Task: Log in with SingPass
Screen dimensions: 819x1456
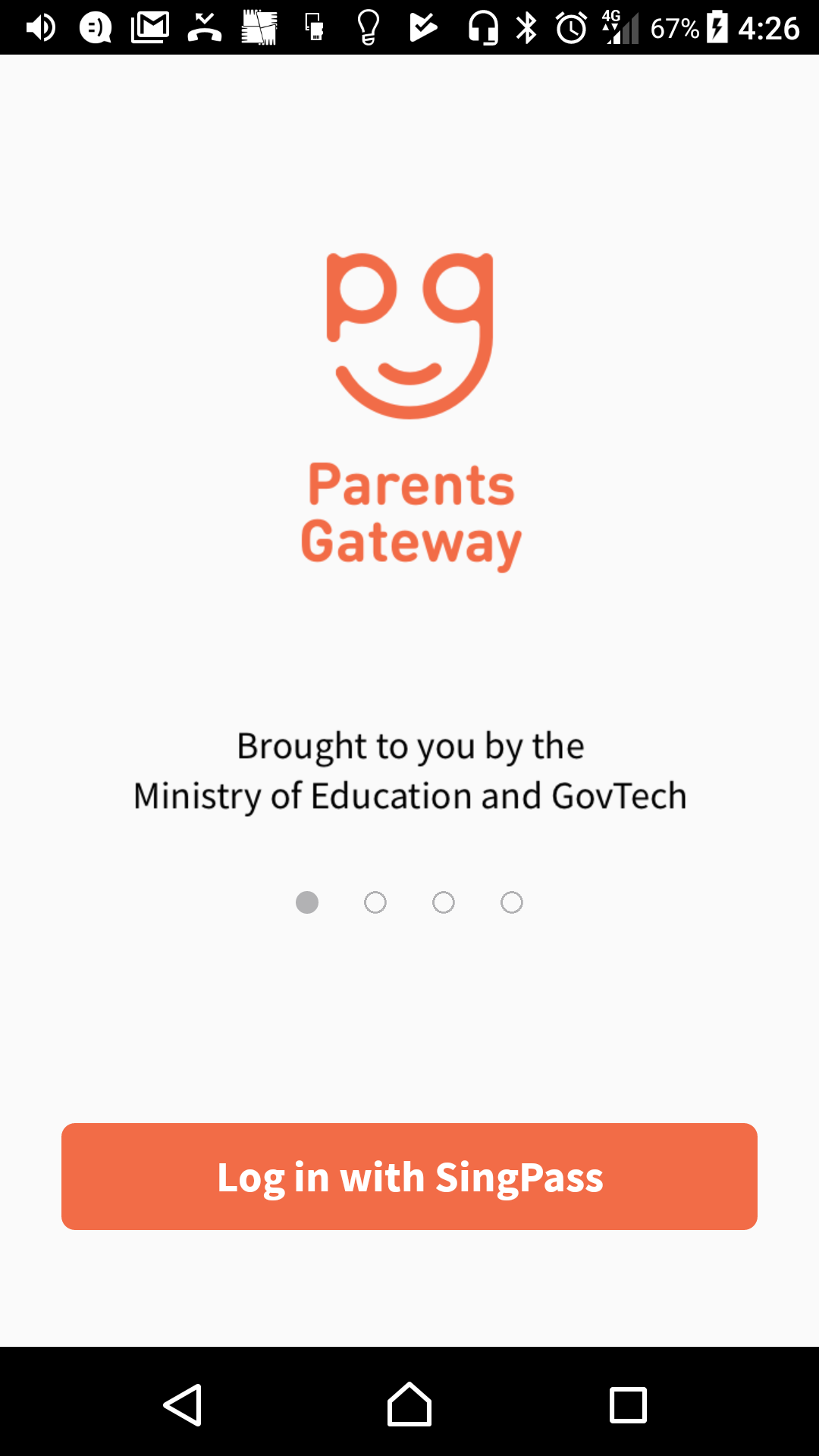Action: tap(409, 1176)
